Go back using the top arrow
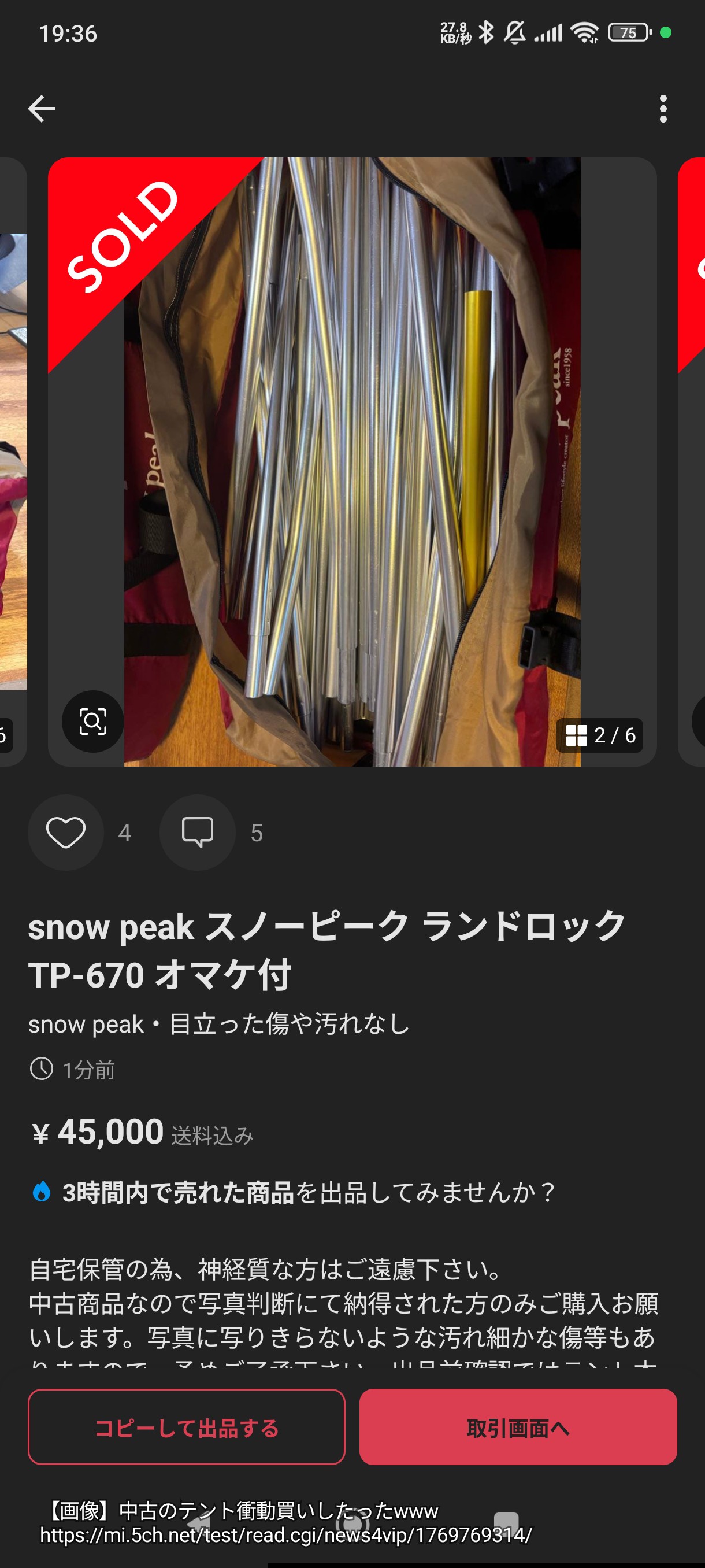 click(x=42, y=109)
